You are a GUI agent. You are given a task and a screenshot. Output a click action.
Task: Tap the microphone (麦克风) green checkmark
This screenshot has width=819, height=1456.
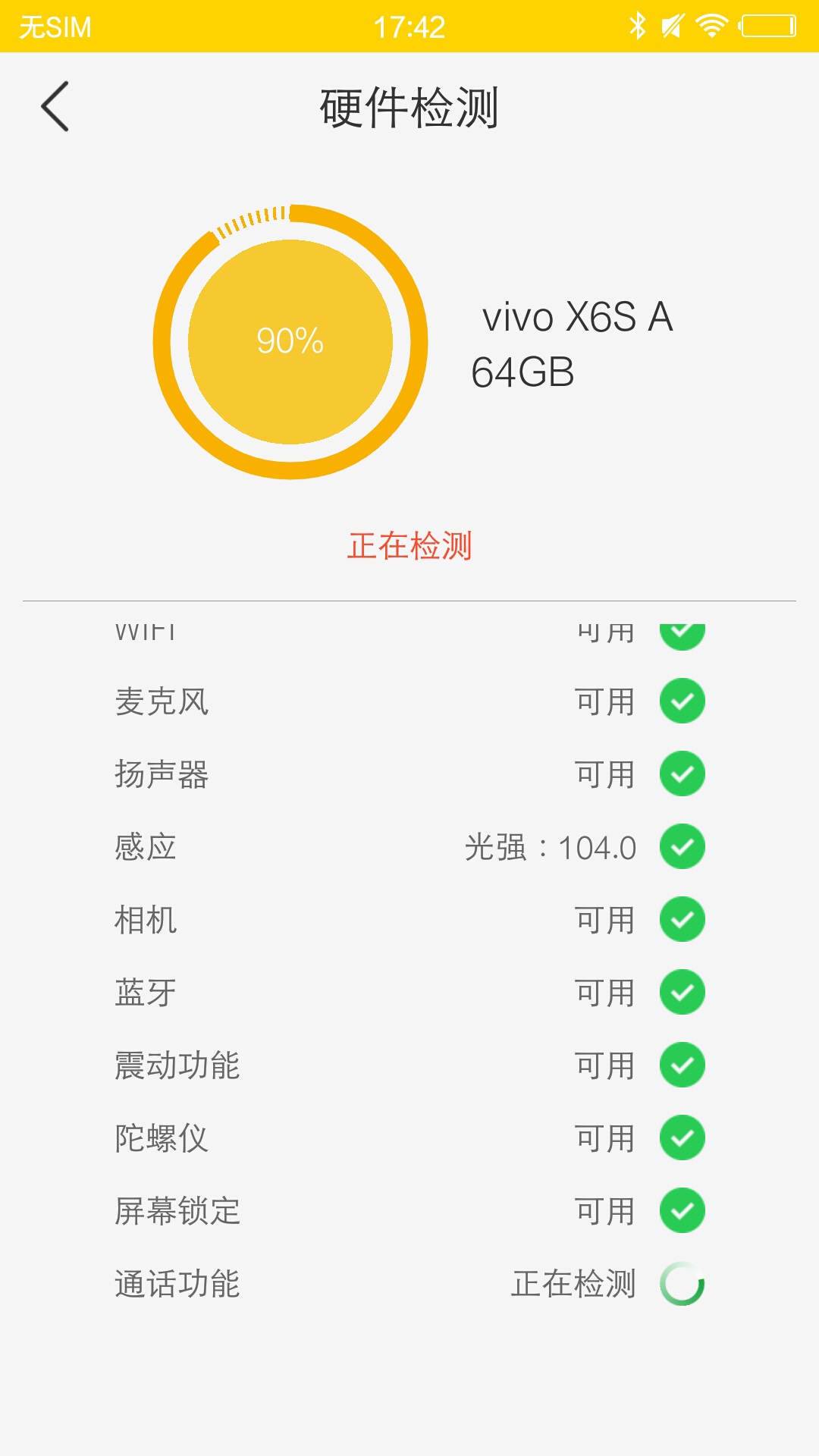click(682, 702)
